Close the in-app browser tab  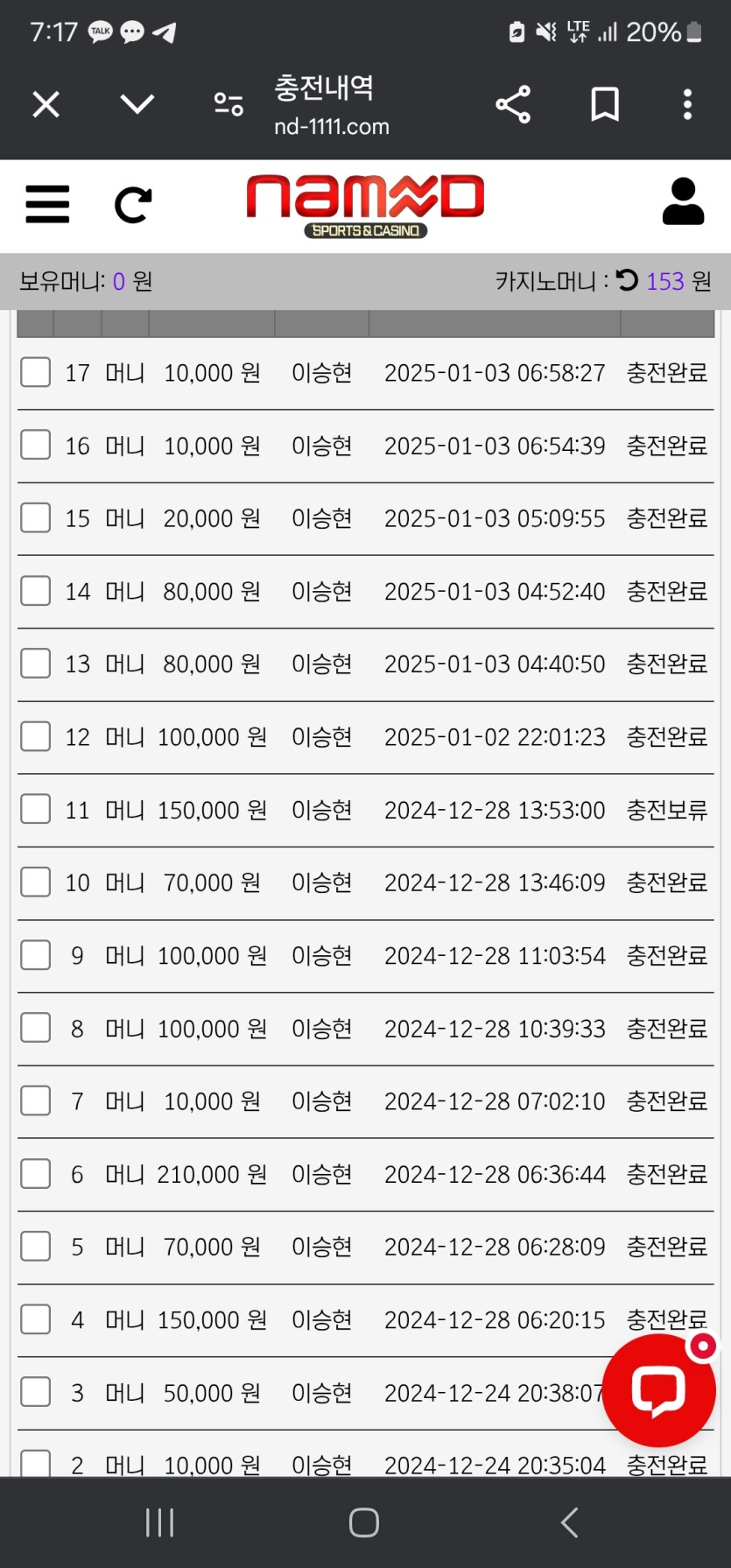pos(46,105)
